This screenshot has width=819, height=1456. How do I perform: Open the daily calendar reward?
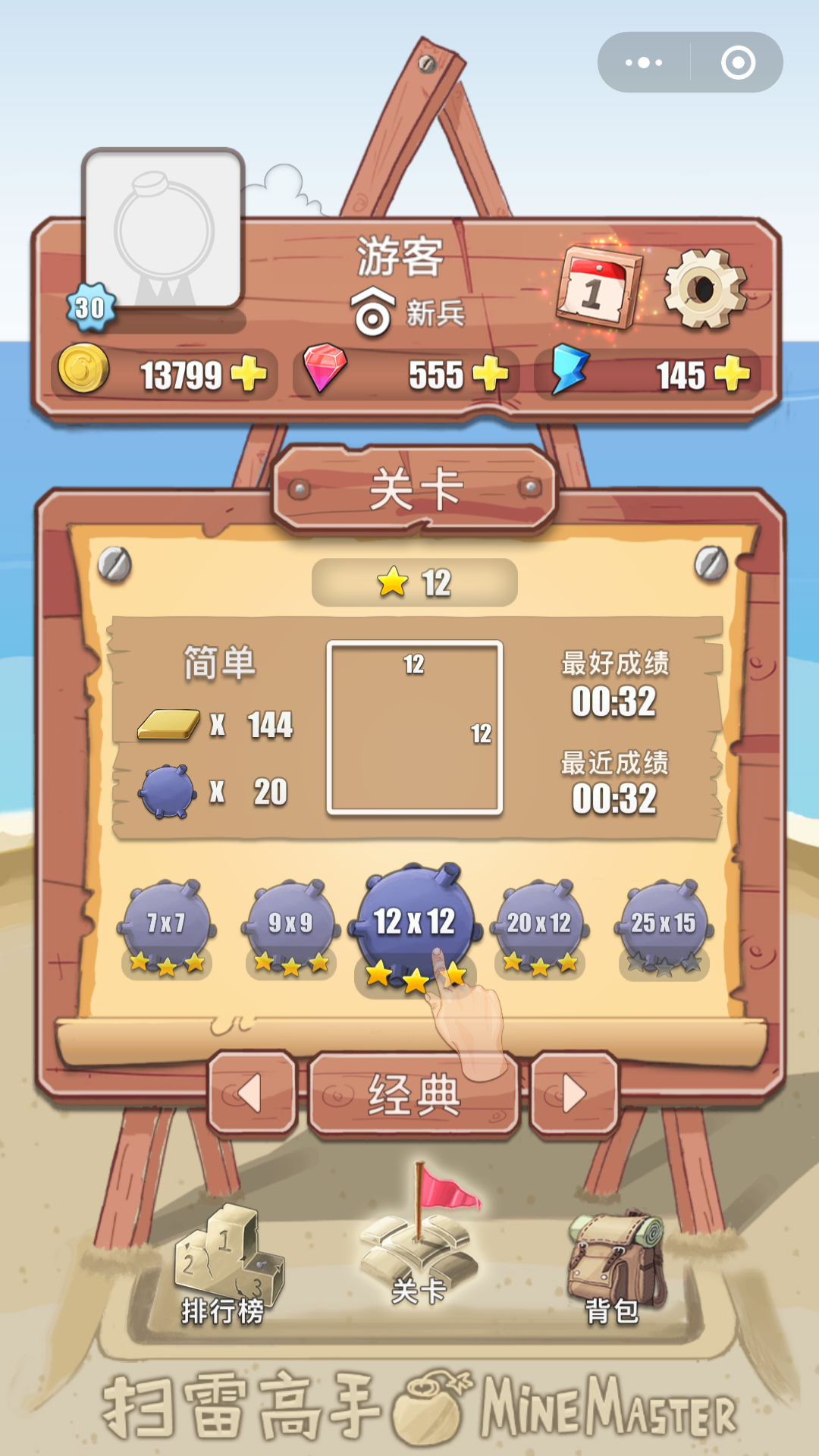[599, 287]
